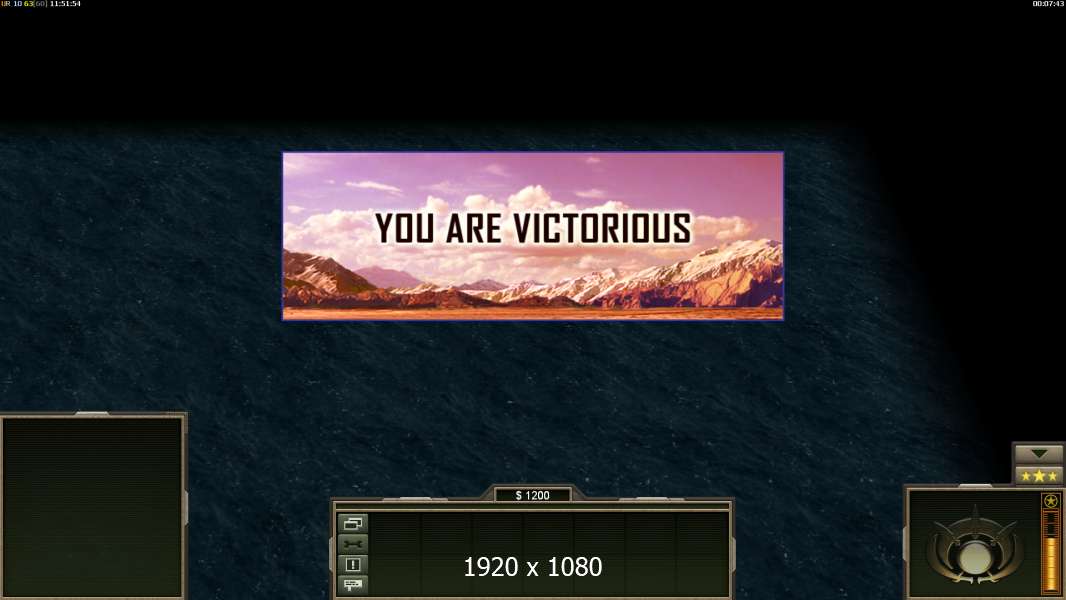This screenshot has width=1066, height=600.
Task: Collapse the control bar with down arrow
Action: (x=1039, y=454)
